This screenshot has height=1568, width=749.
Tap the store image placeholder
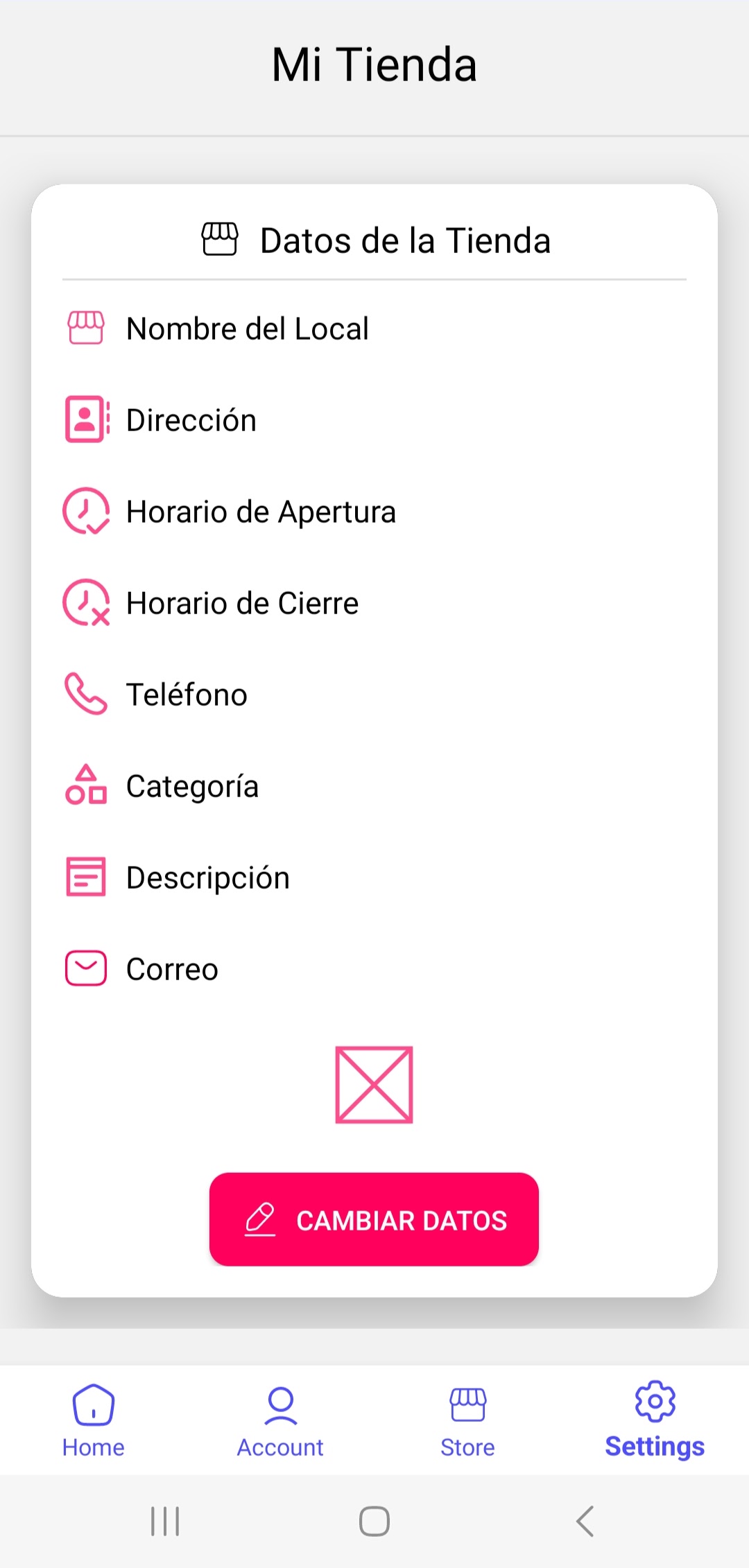click(374, 1085)
